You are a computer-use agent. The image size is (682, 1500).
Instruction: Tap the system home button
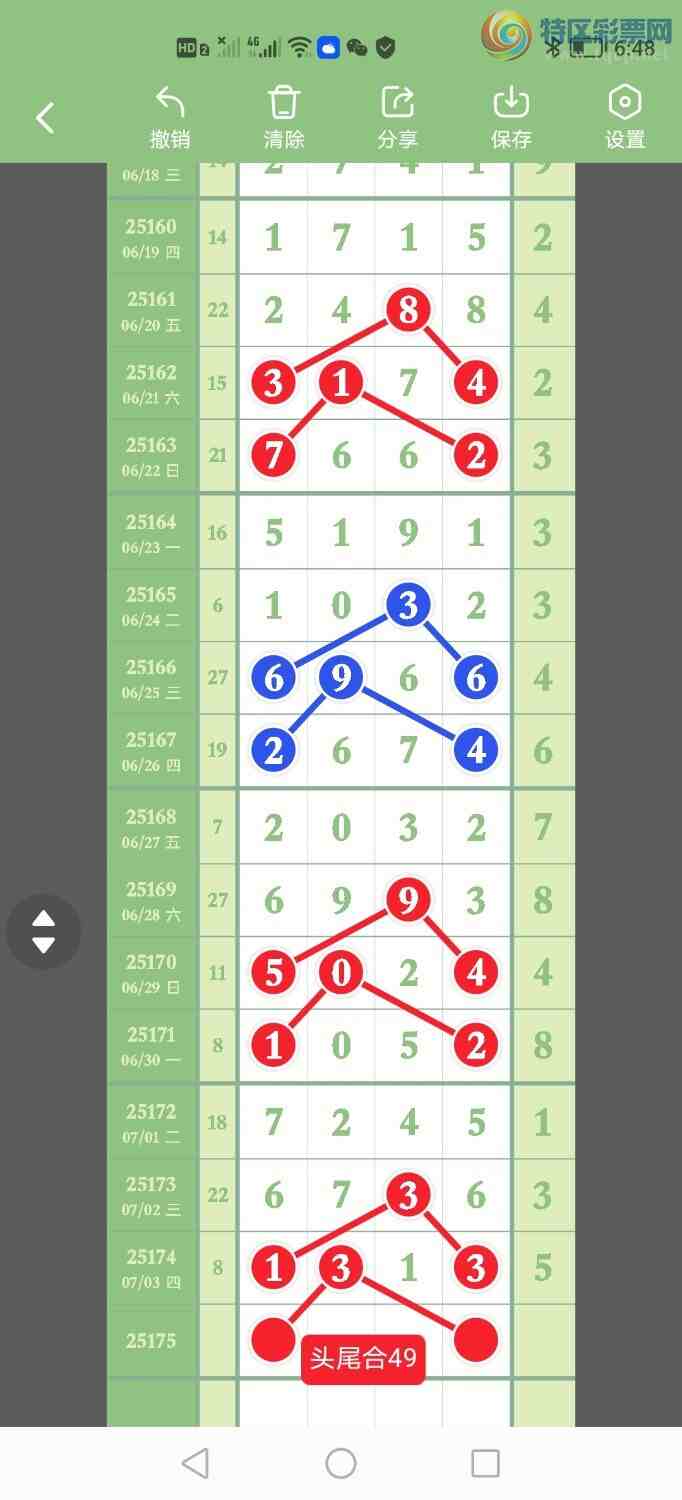[x=341, y=1464]
